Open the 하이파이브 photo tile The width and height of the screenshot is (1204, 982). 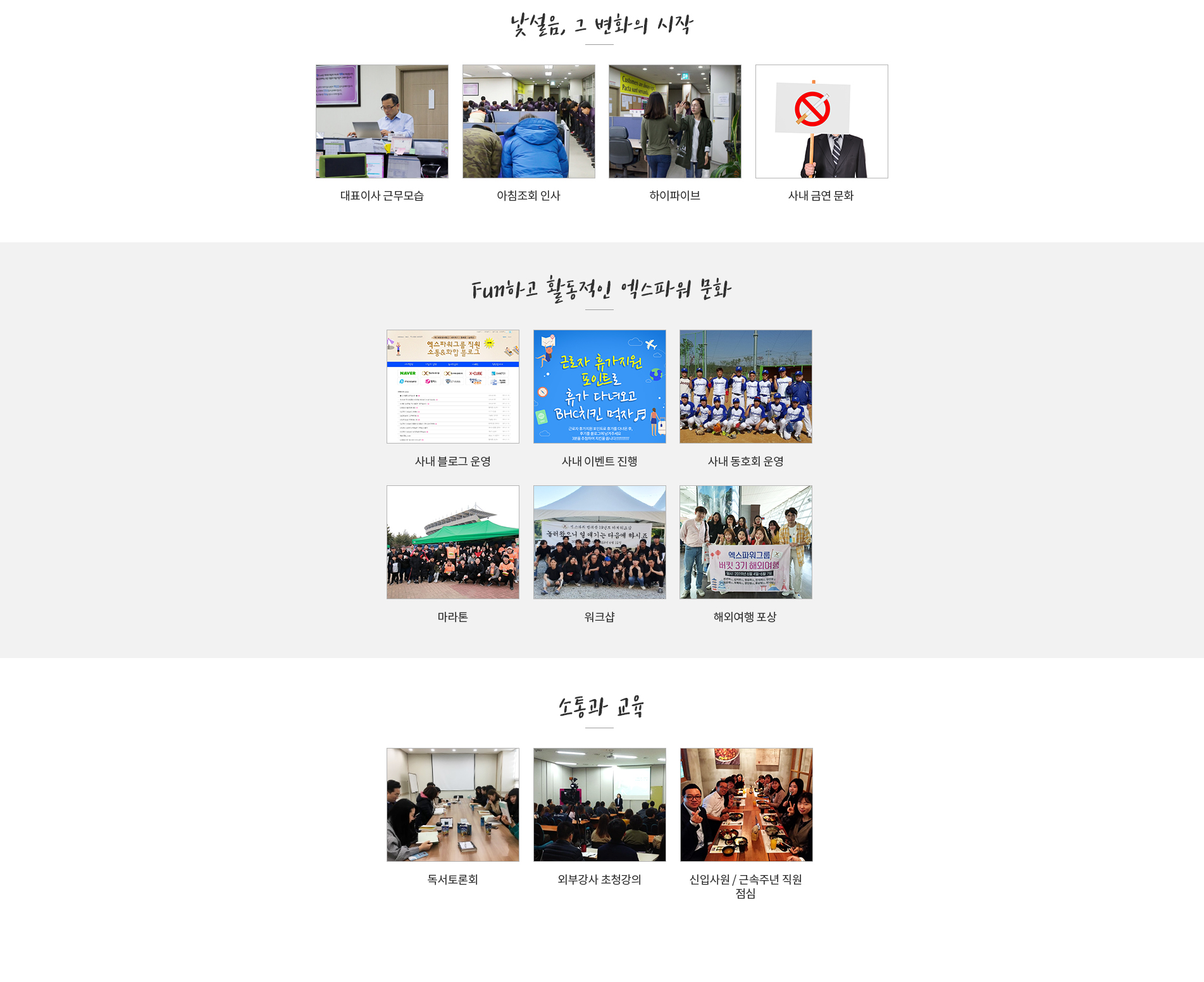pos(675,121)
